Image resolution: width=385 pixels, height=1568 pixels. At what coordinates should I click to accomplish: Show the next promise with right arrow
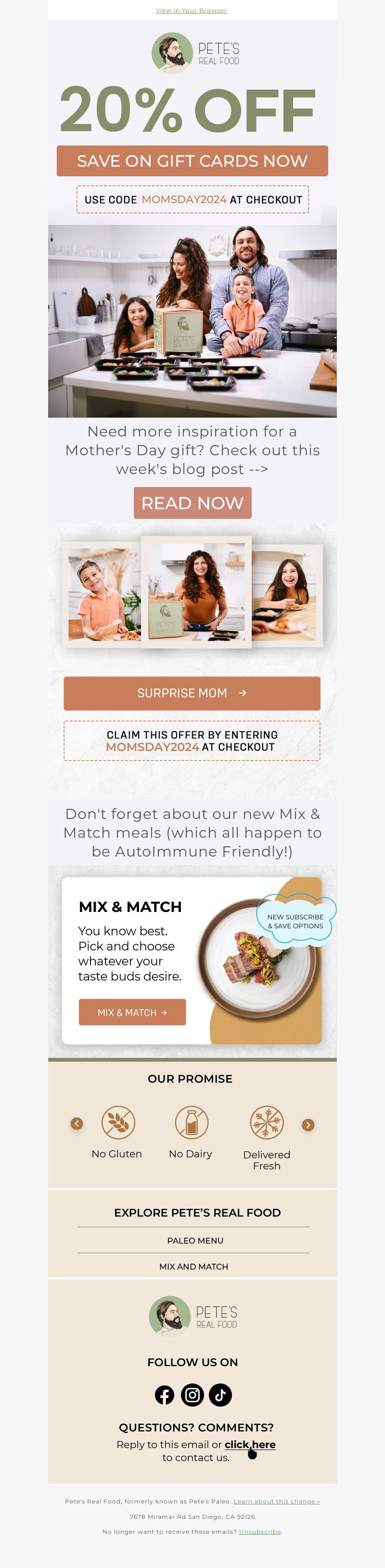(x=308, y=1125)
